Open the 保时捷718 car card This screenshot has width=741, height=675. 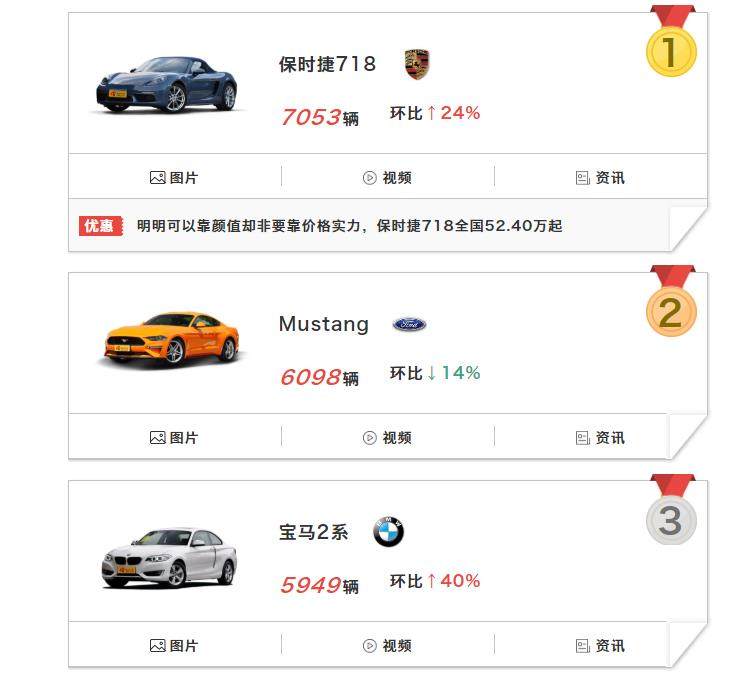pyautogui.click(x=327, y=65)
